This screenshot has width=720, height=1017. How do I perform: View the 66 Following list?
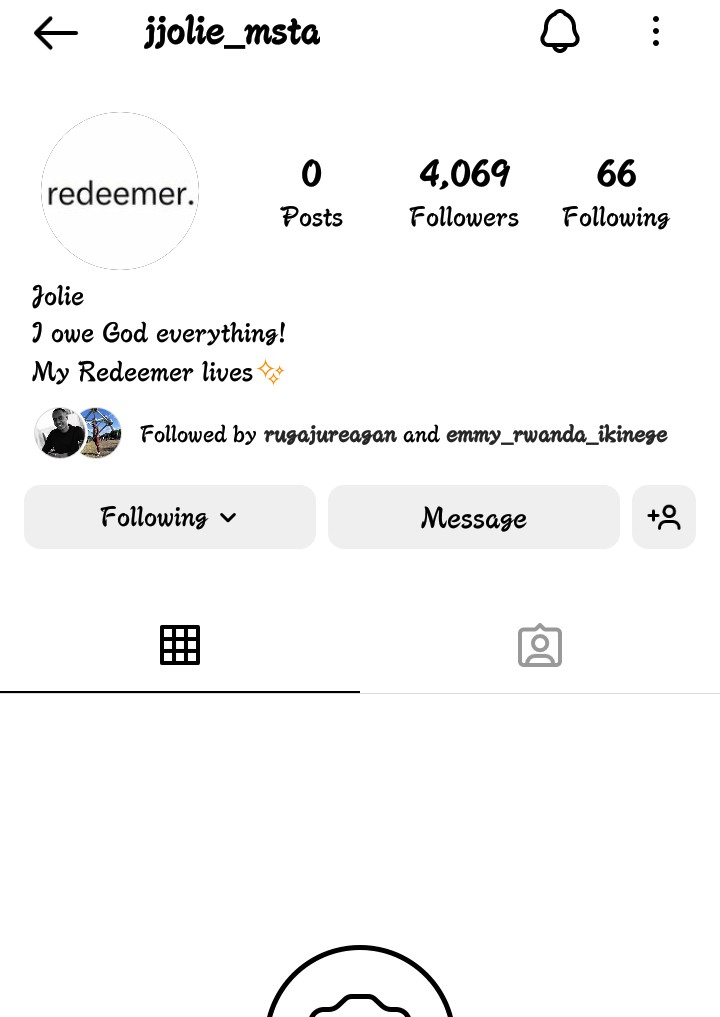coord(616,193)
